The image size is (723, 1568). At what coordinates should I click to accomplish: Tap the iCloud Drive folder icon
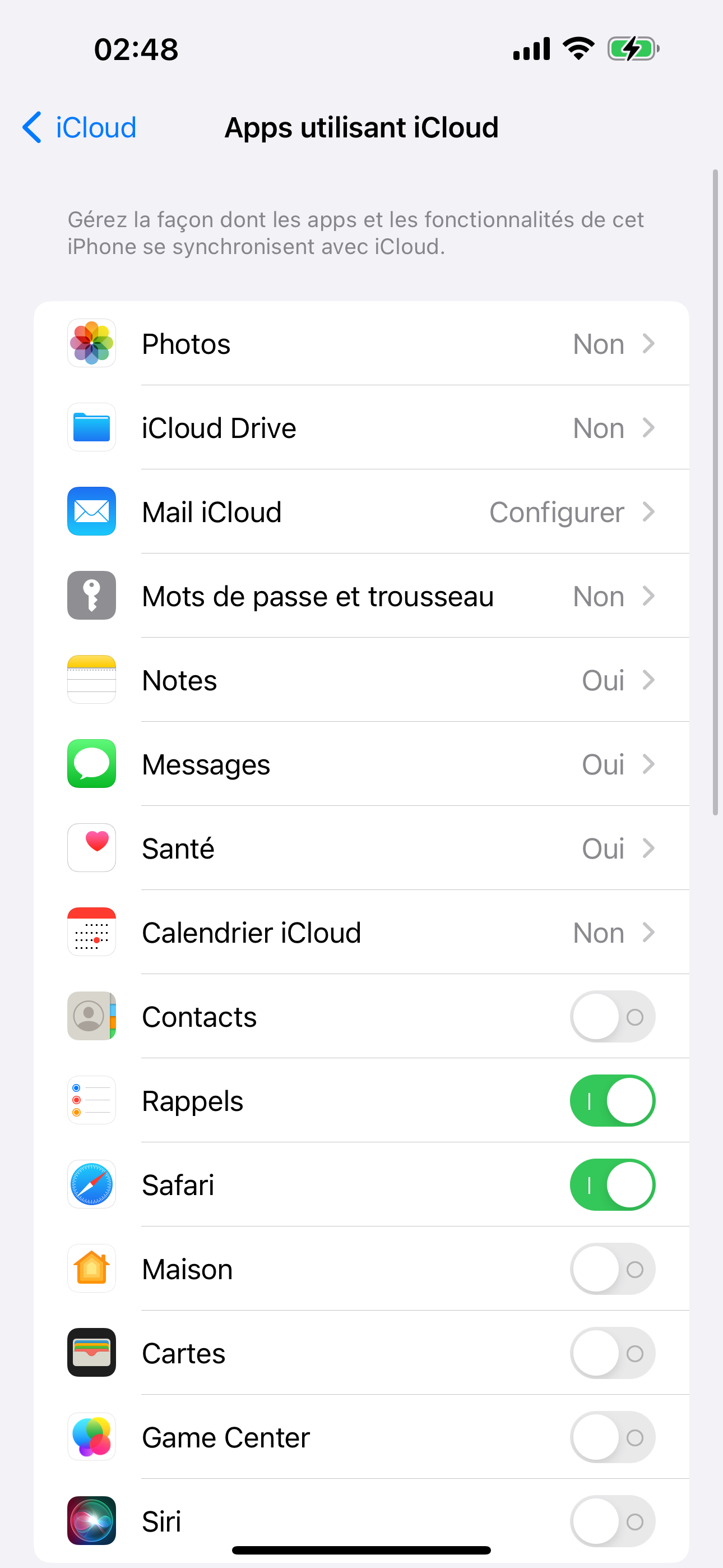tap(91, 427)
